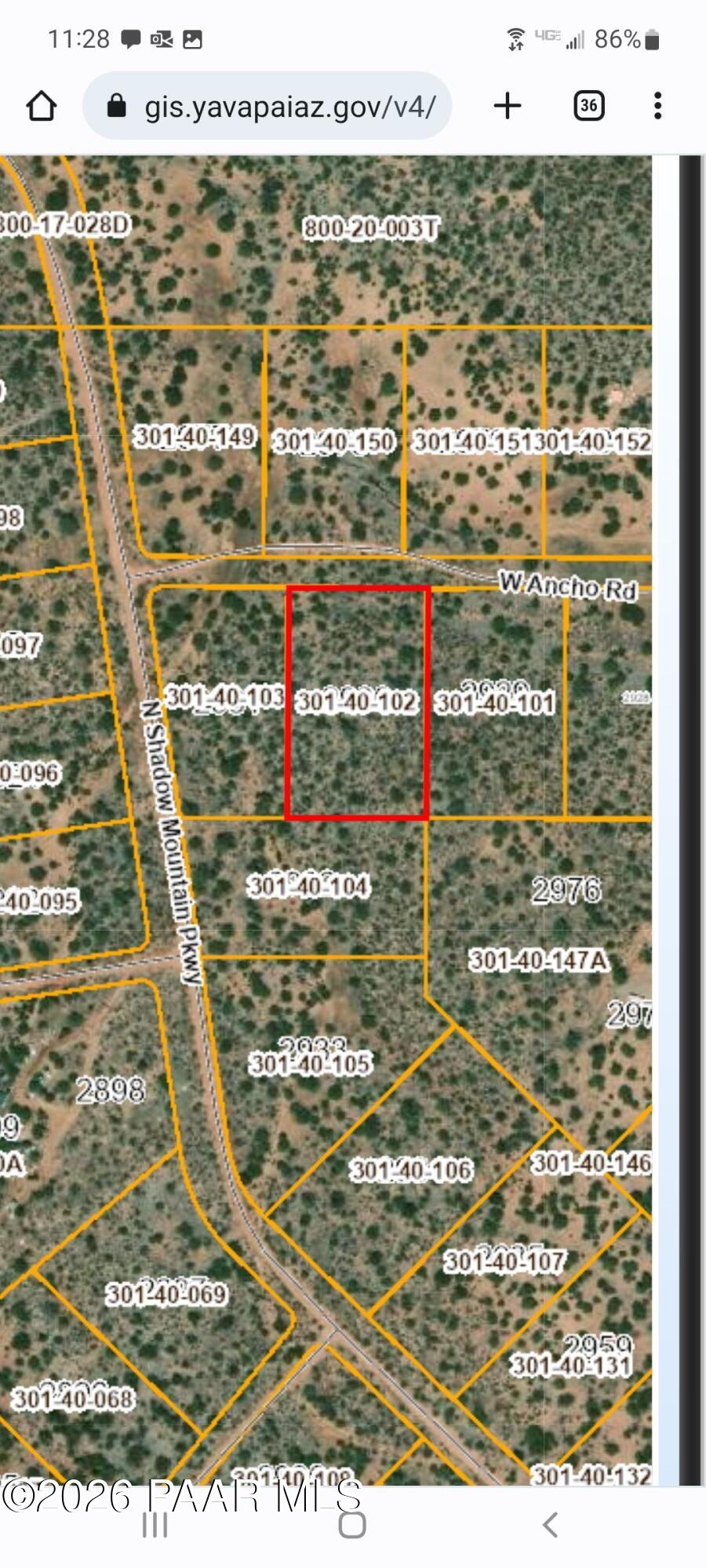This screenshot has width=706, height=1568.
Task: Tap the system home button
Action: [x=352, y=1525]
